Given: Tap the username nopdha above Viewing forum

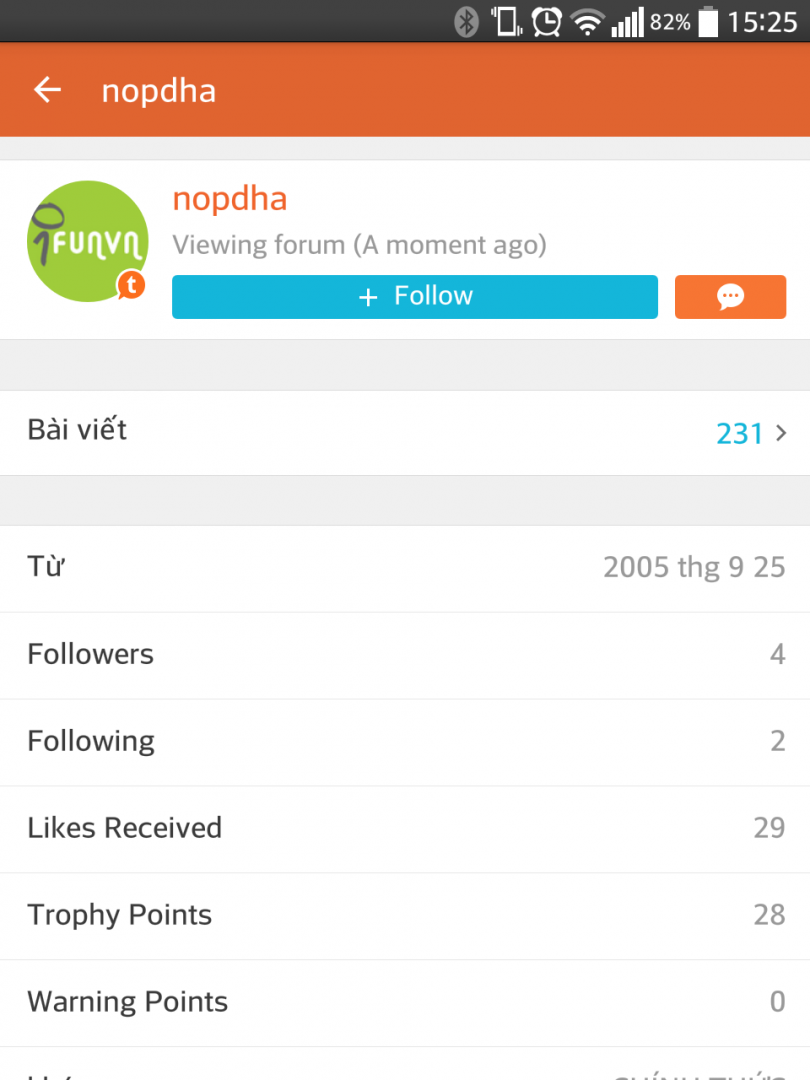Looking at the screenshot, I should pos(230,199).
